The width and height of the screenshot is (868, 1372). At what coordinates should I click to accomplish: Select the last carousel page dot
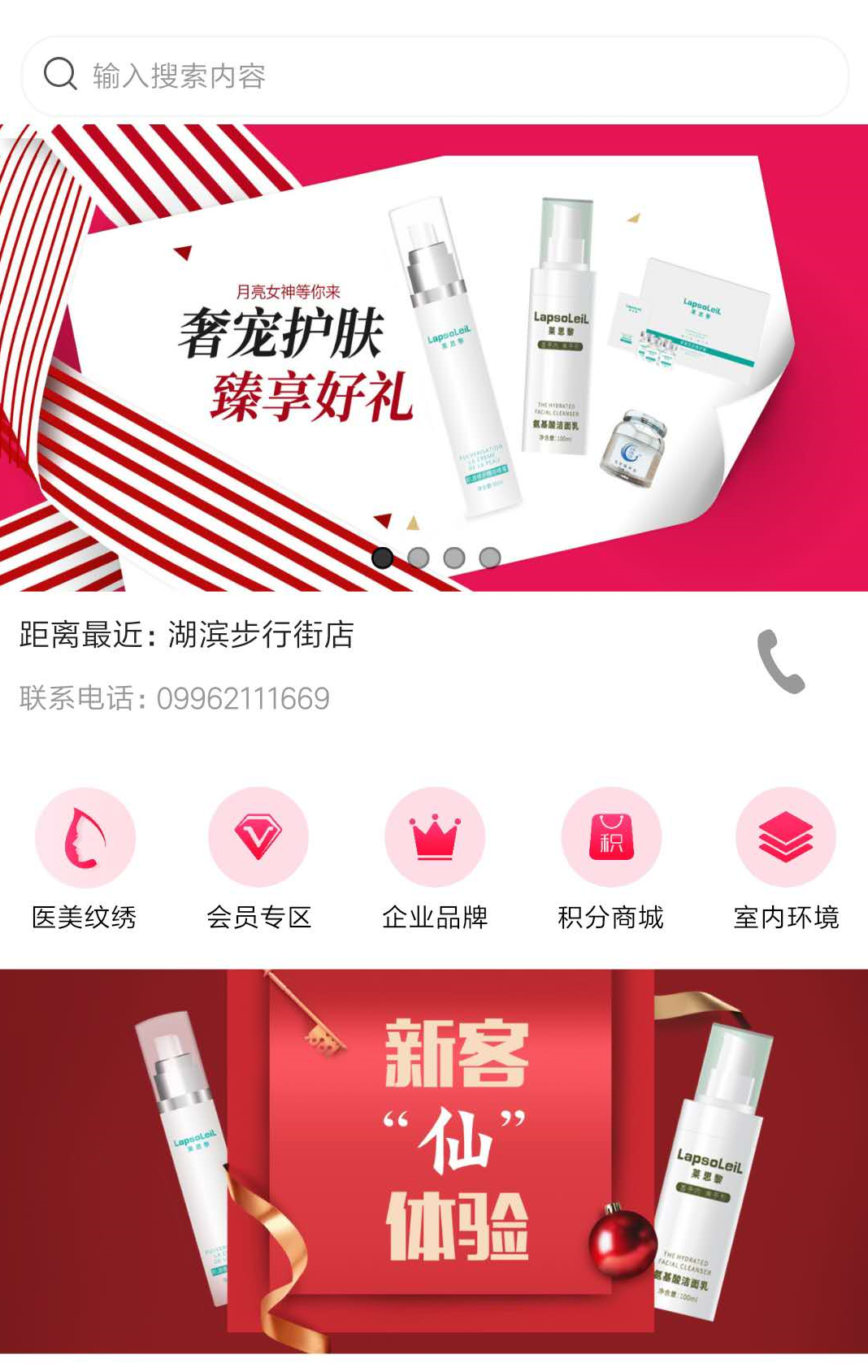pos(490,558)
